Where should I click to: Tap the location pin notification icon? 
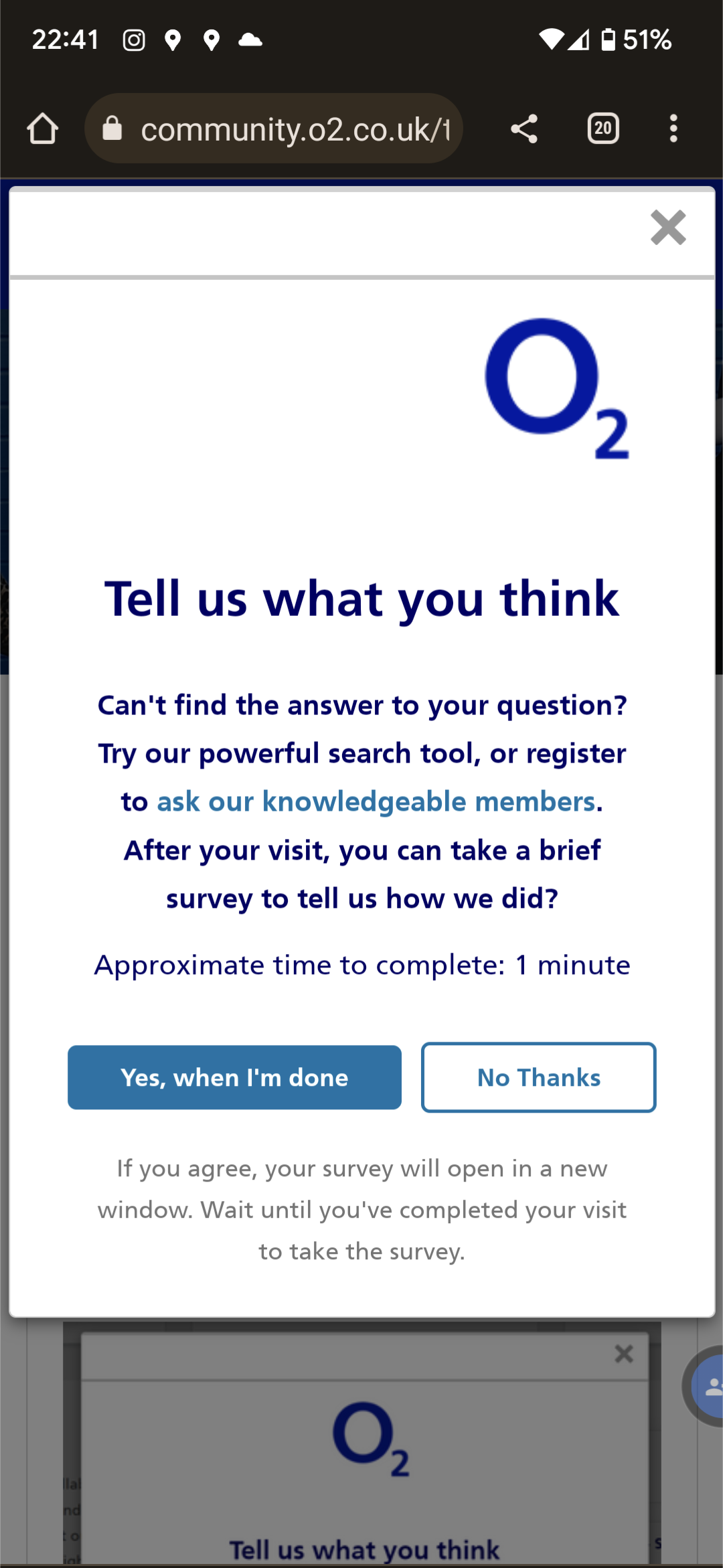pyautogui.click(x=173, y=40)
